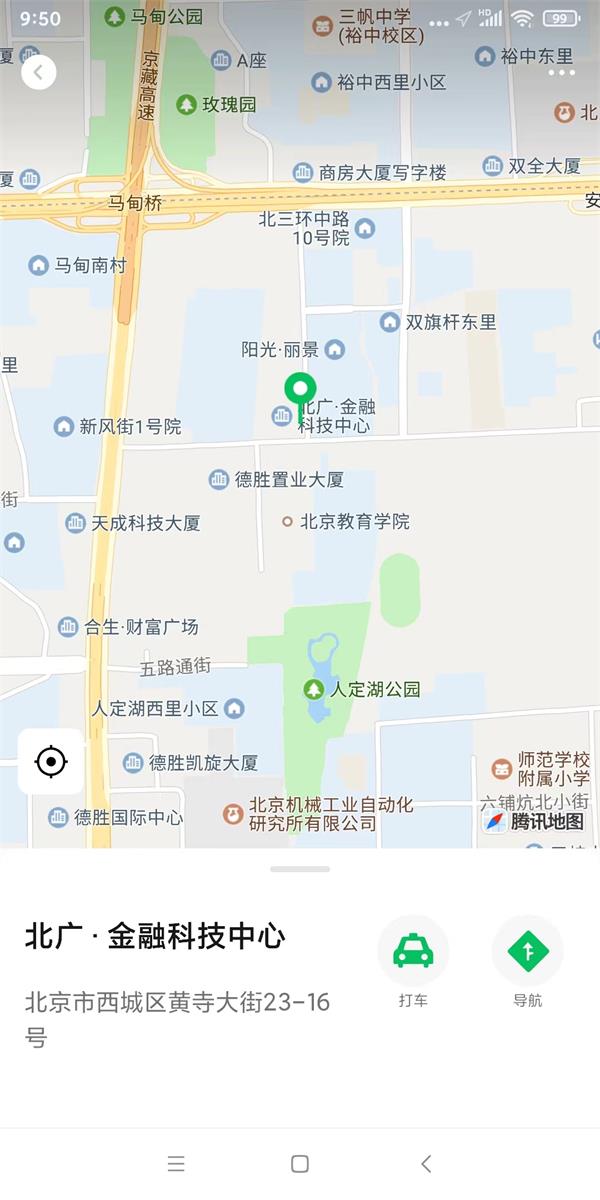
Task: Recenter map on my current location
Action: [50, 762]
